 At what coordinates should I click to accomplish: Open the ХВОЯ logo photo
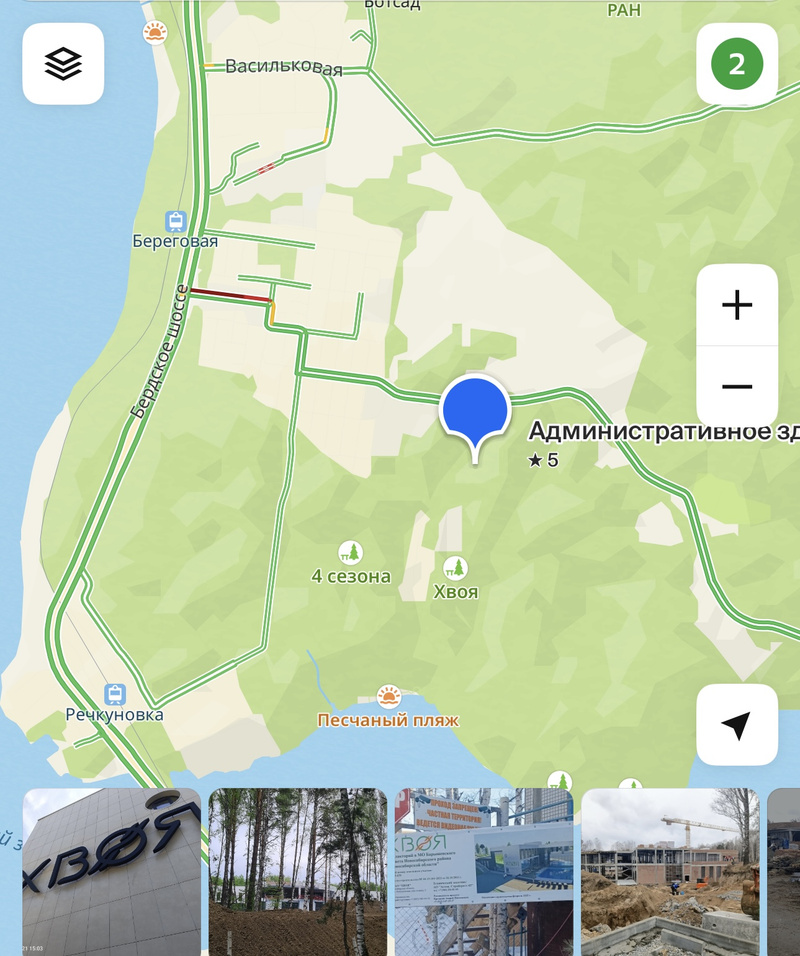click(112, 870)
